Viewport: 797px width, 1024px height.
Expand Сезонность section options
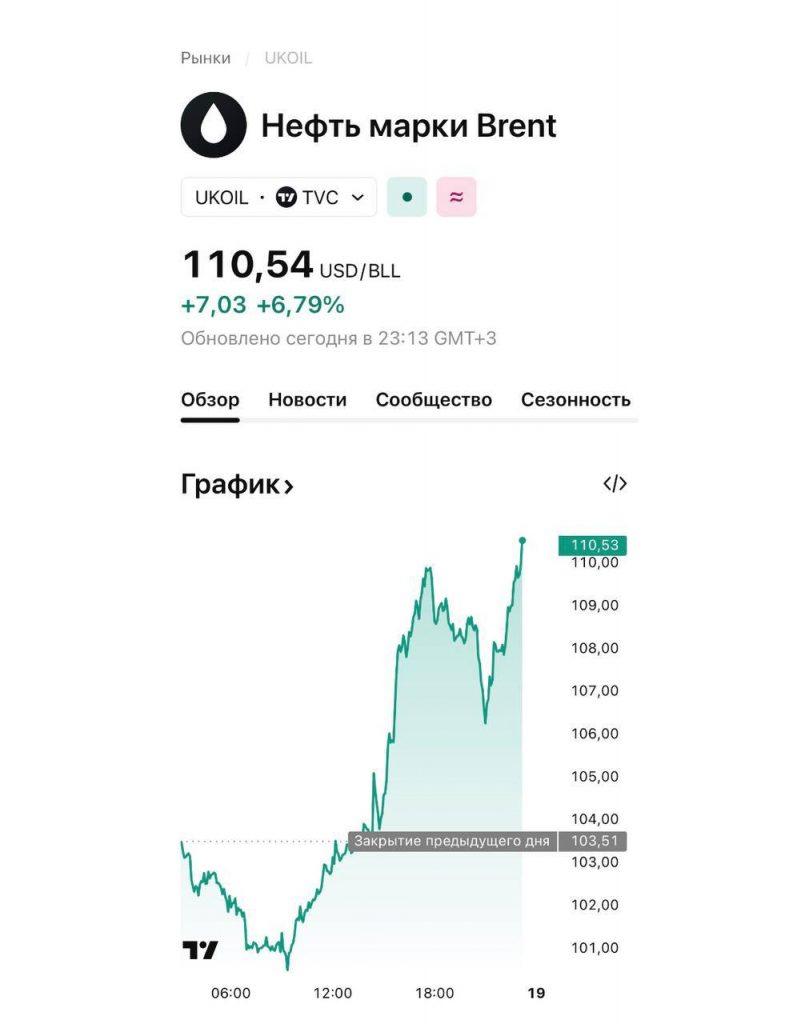pos(574,399)
